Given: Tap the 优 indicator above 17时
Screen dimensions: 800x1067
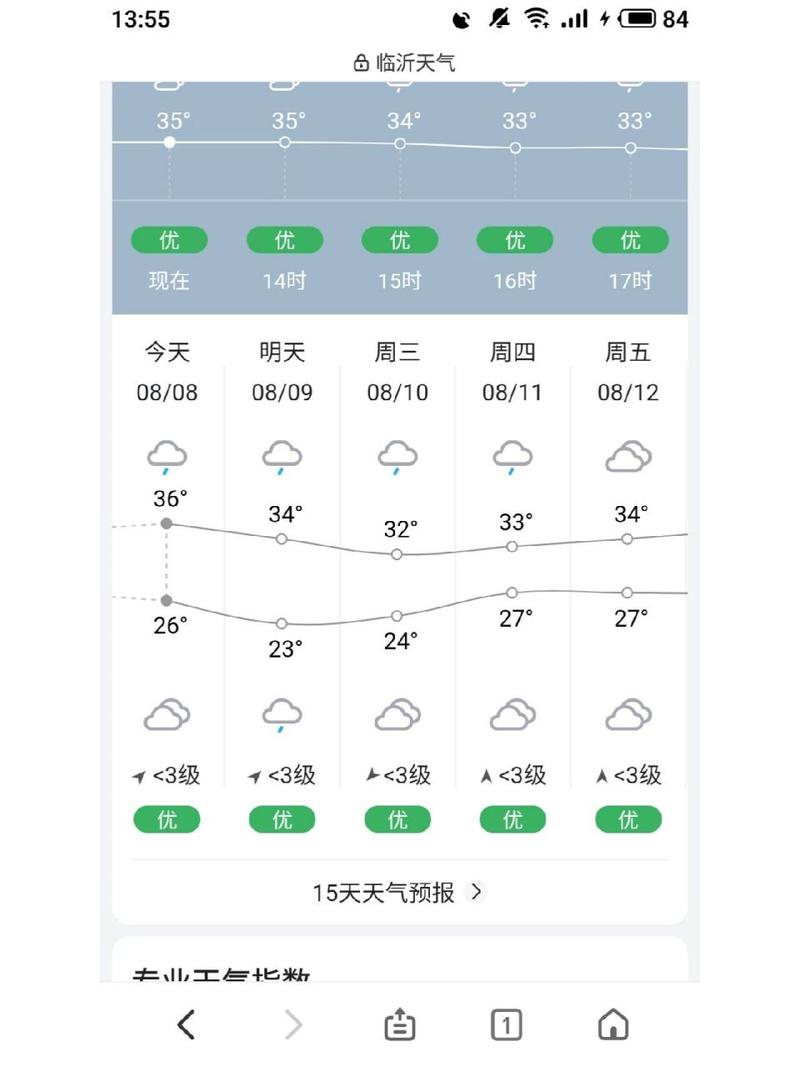Looking at the screenshot, I should (629, 240).
